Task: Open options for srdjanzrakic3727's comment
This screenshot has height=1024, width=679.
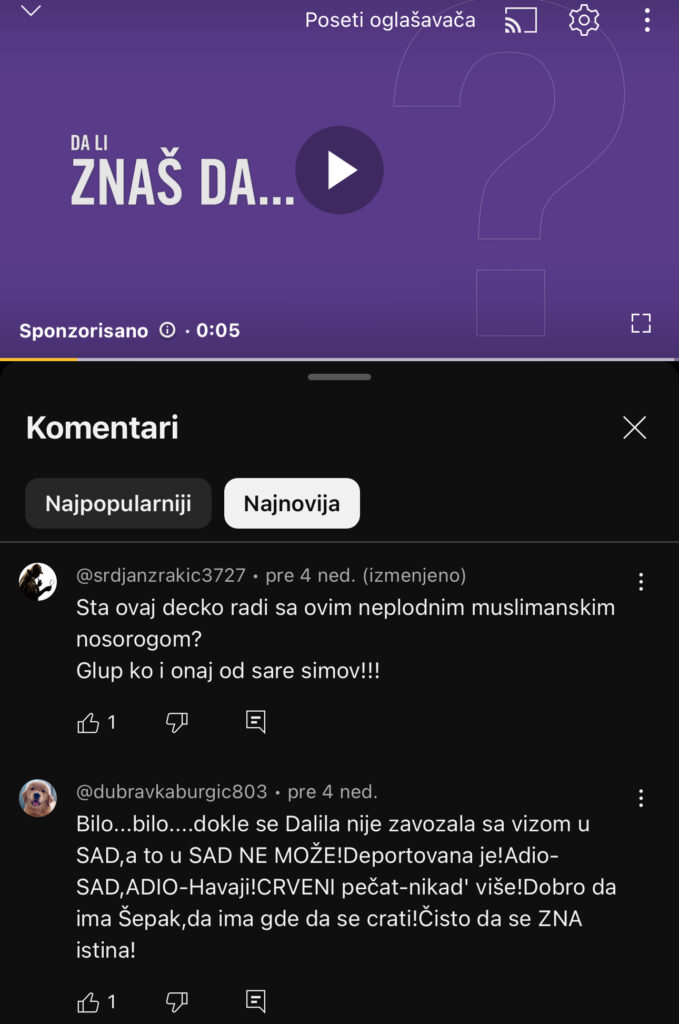Action: point(641,582)
